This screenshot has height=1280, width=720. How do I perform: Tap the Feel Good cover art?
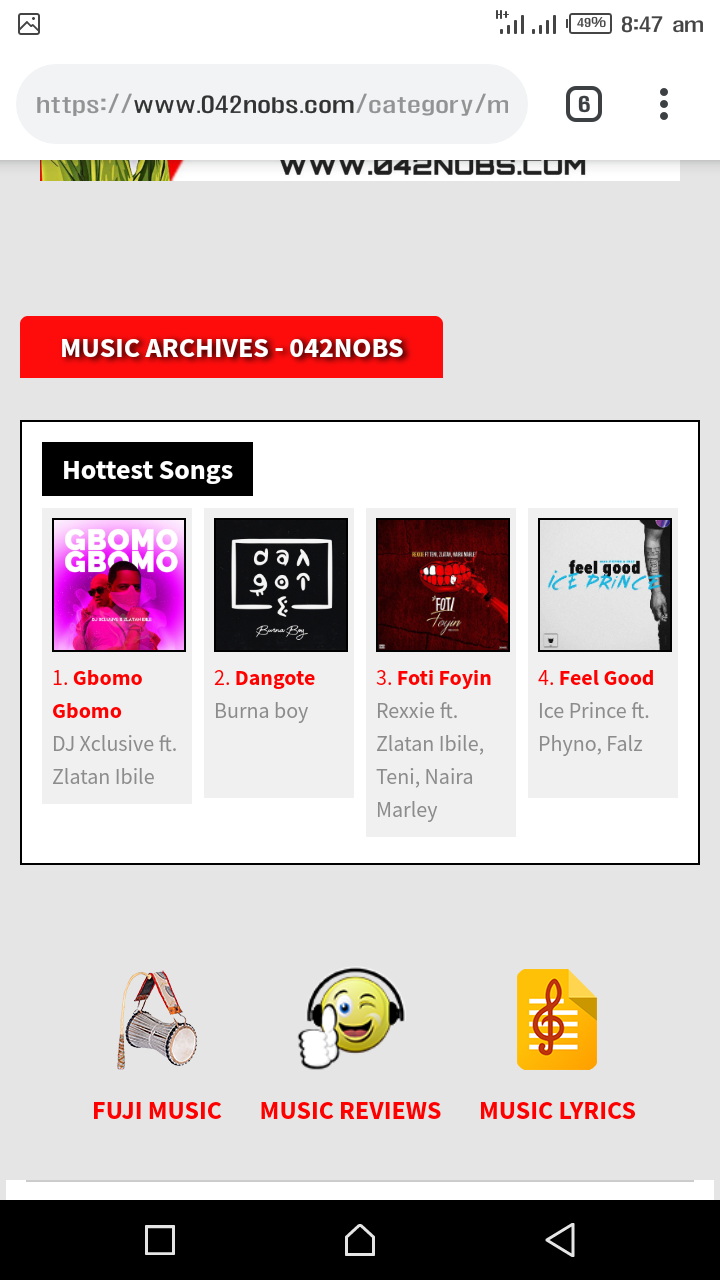[605, 585]
